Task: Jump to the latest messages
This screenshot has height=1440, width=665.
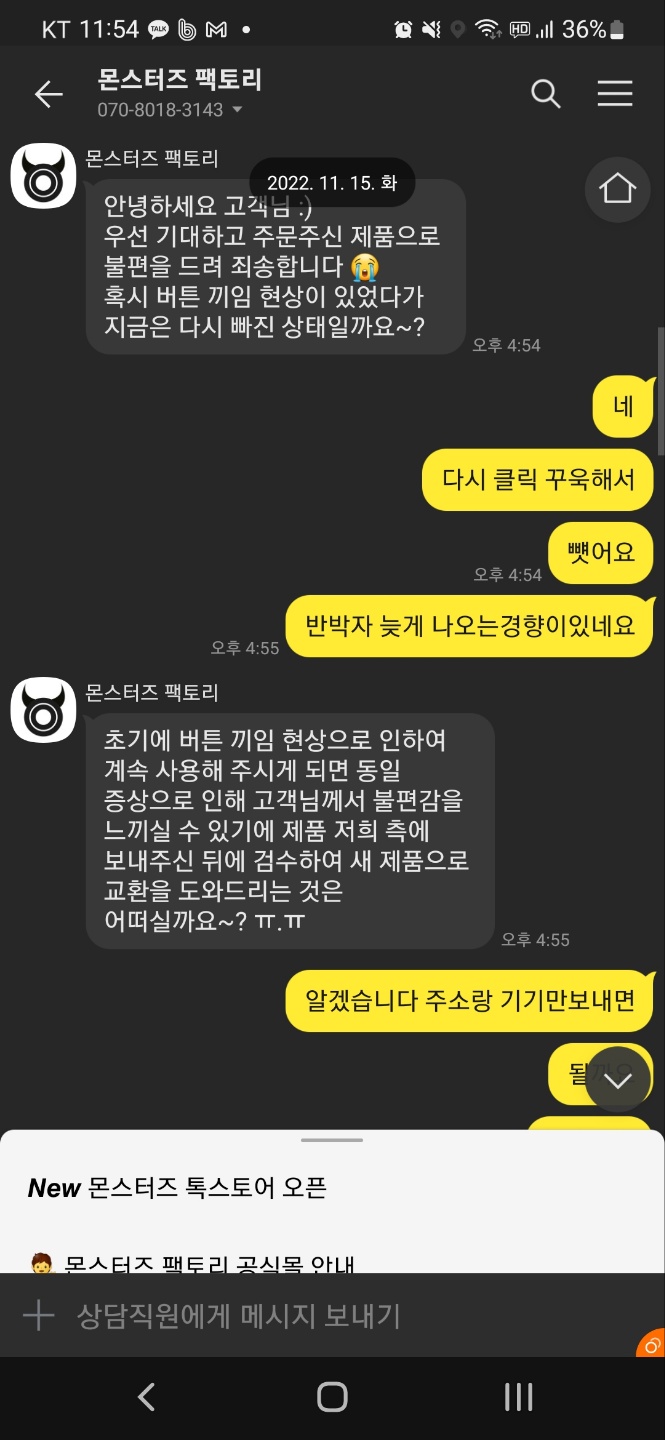Action: (618, 1079)
